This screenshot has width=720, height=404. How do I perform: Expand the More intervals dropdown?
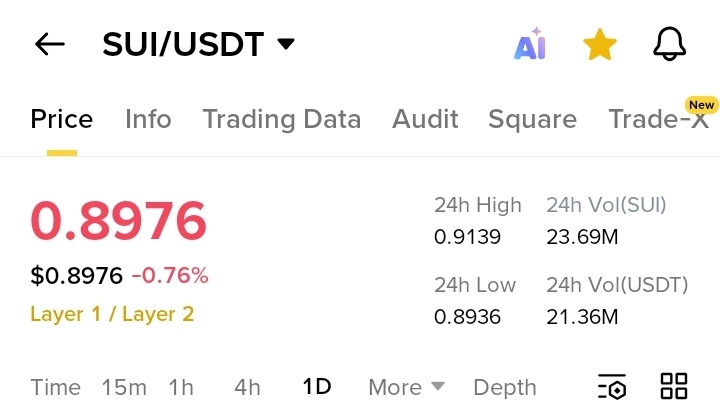coord(406,387)
